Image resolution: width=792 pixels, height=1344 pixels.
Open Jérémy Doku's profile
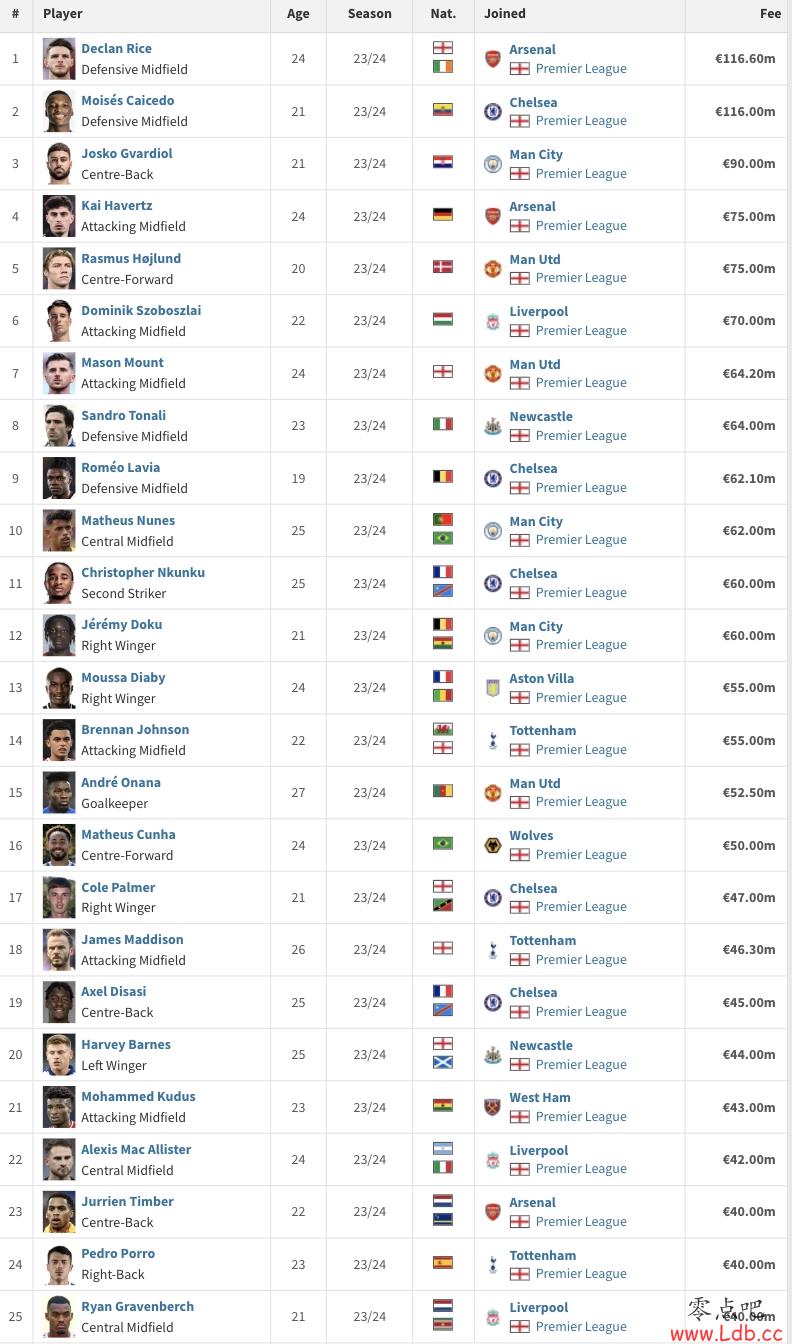(x=121, y=624)
